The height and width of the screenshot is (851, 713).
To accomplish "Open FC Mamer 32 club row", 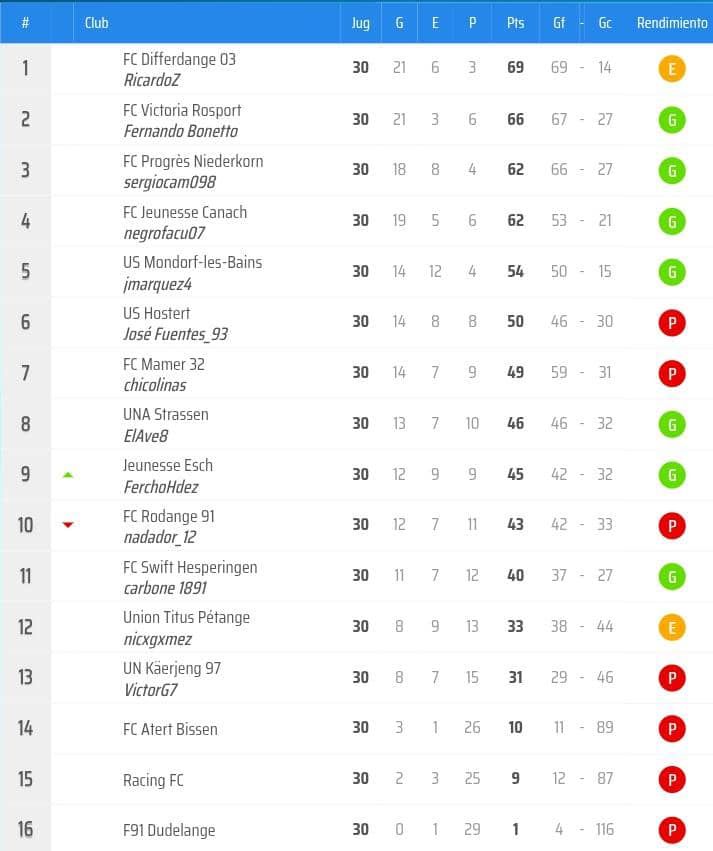I will point(164,364).
